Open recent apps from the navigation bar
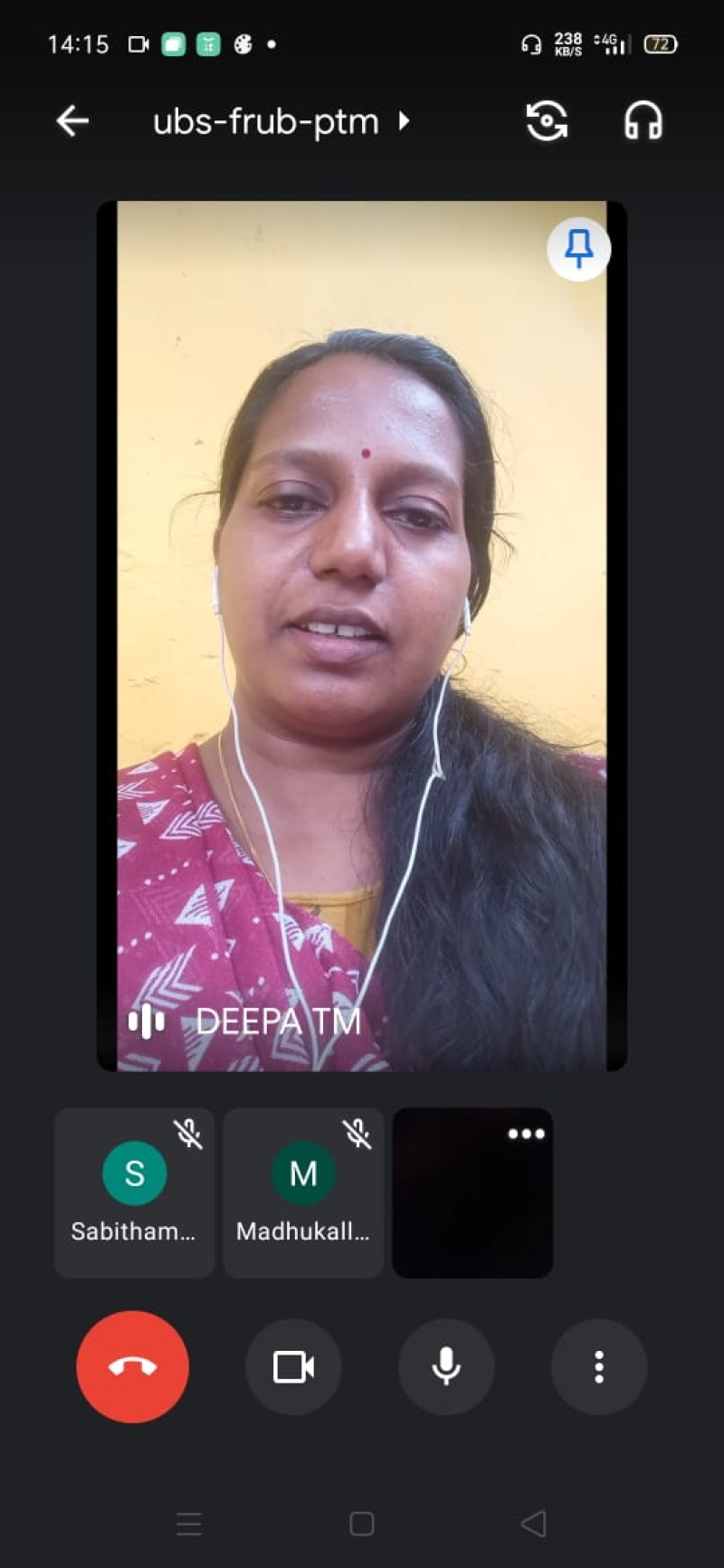 tap(189, 1524)
